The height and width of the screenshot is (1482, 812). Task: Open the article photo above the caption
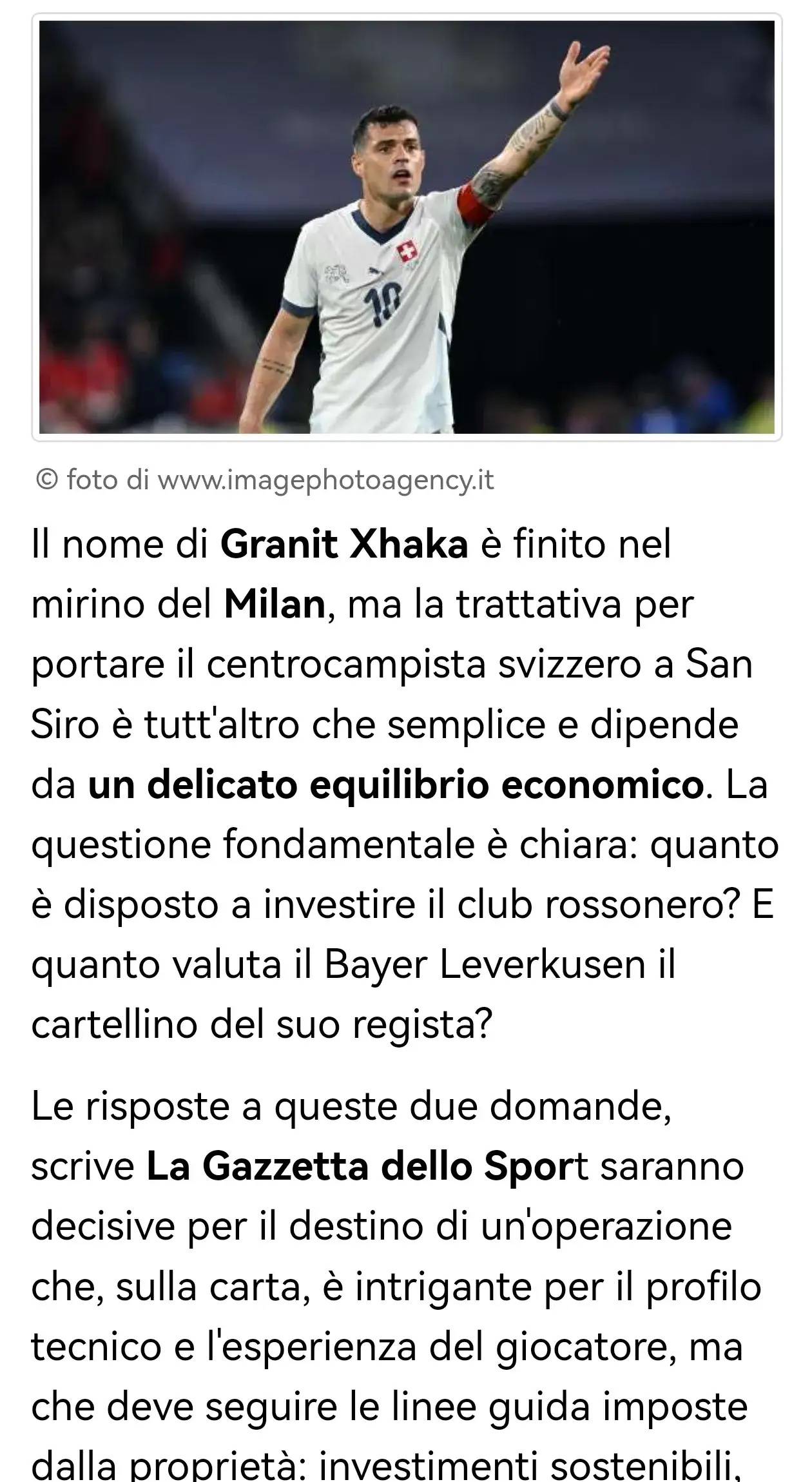407,227
